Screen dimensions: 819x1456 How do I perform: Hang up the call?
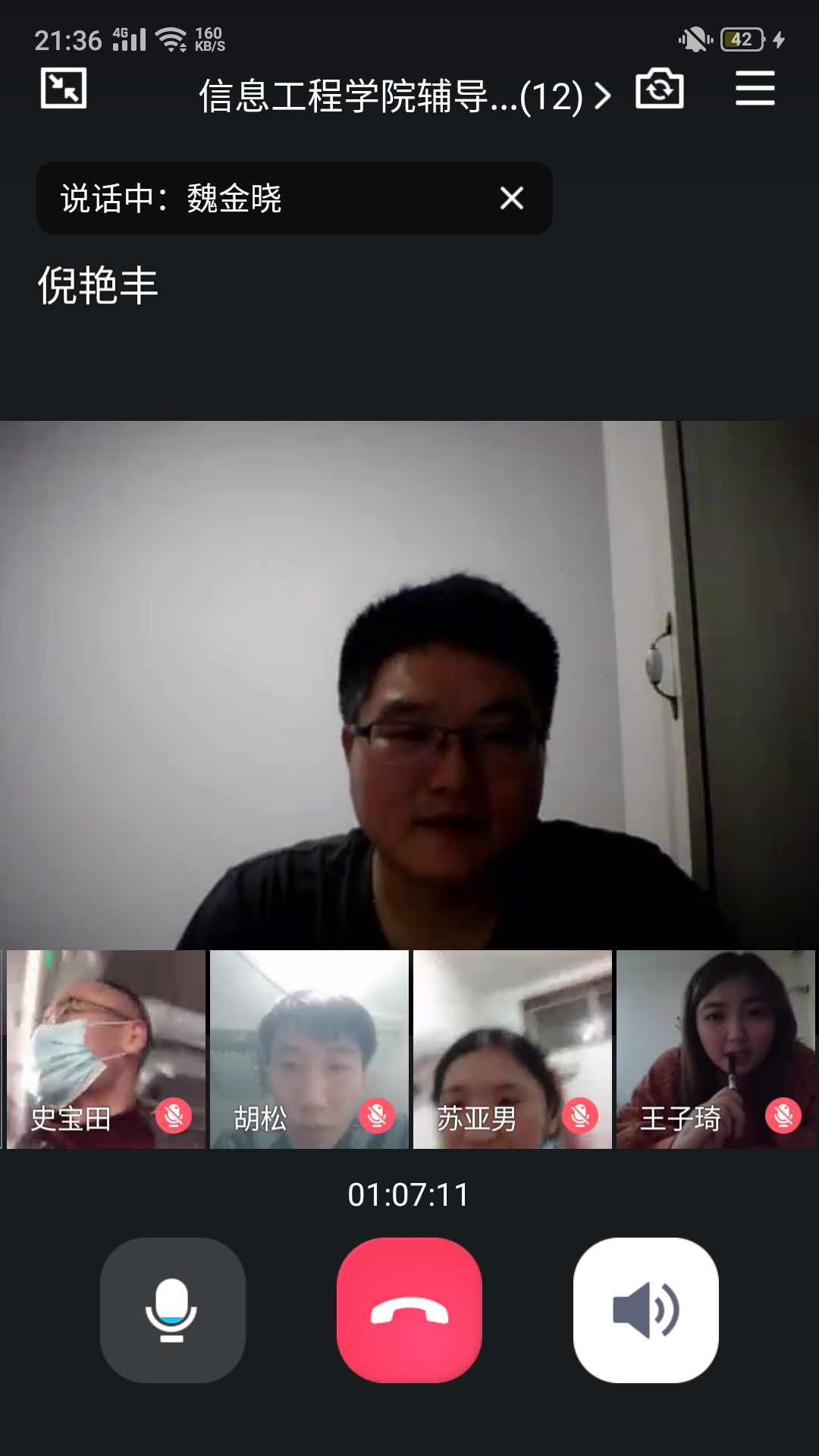click(x=409, y=1310)
